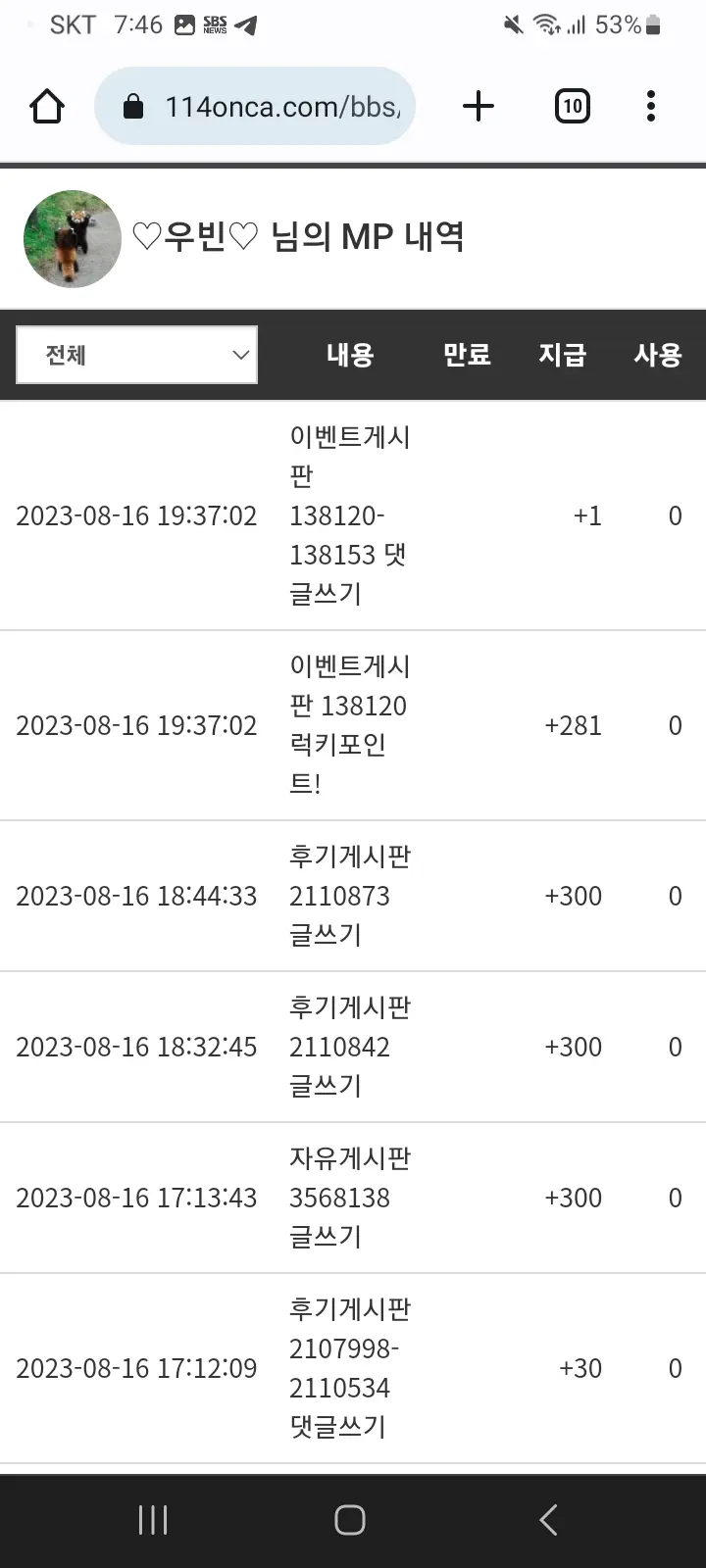Expand the 전체 filter dropdown
Viewport: 706px width, 1568px height.
[x=137, y=355]
